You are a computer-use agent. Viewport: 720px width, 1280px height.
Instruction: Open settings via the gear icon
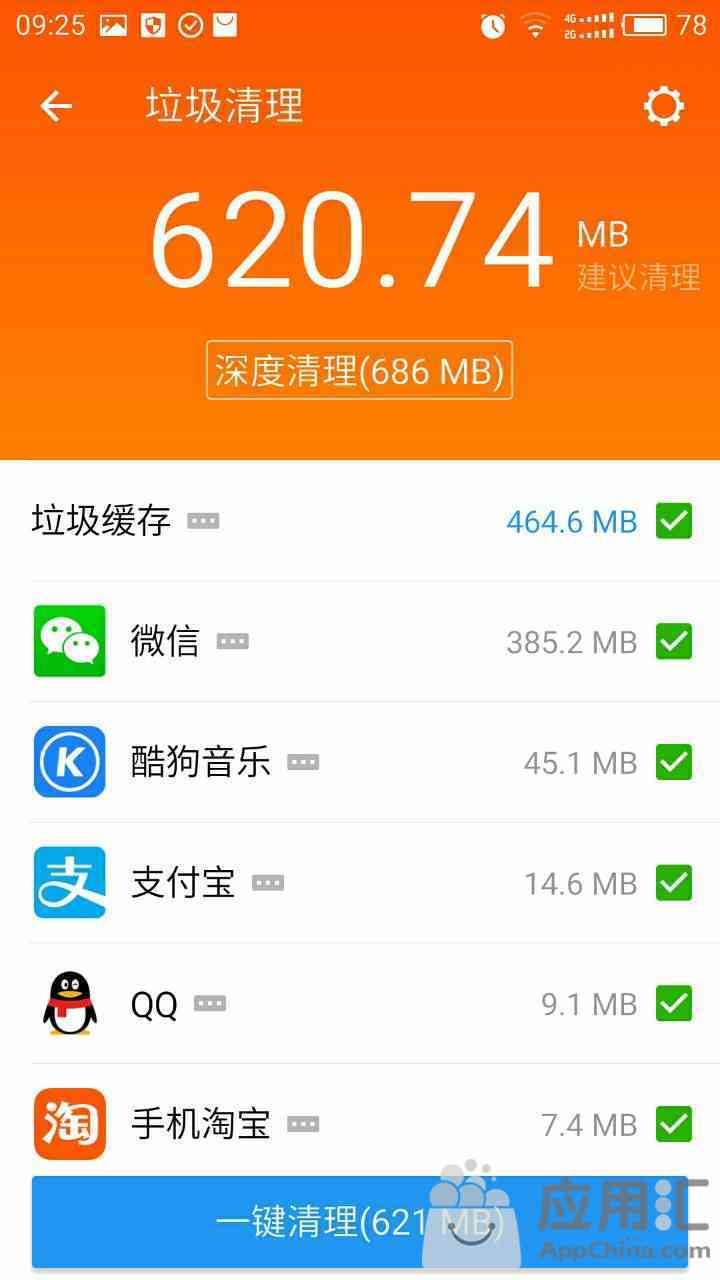coord(664,106)
